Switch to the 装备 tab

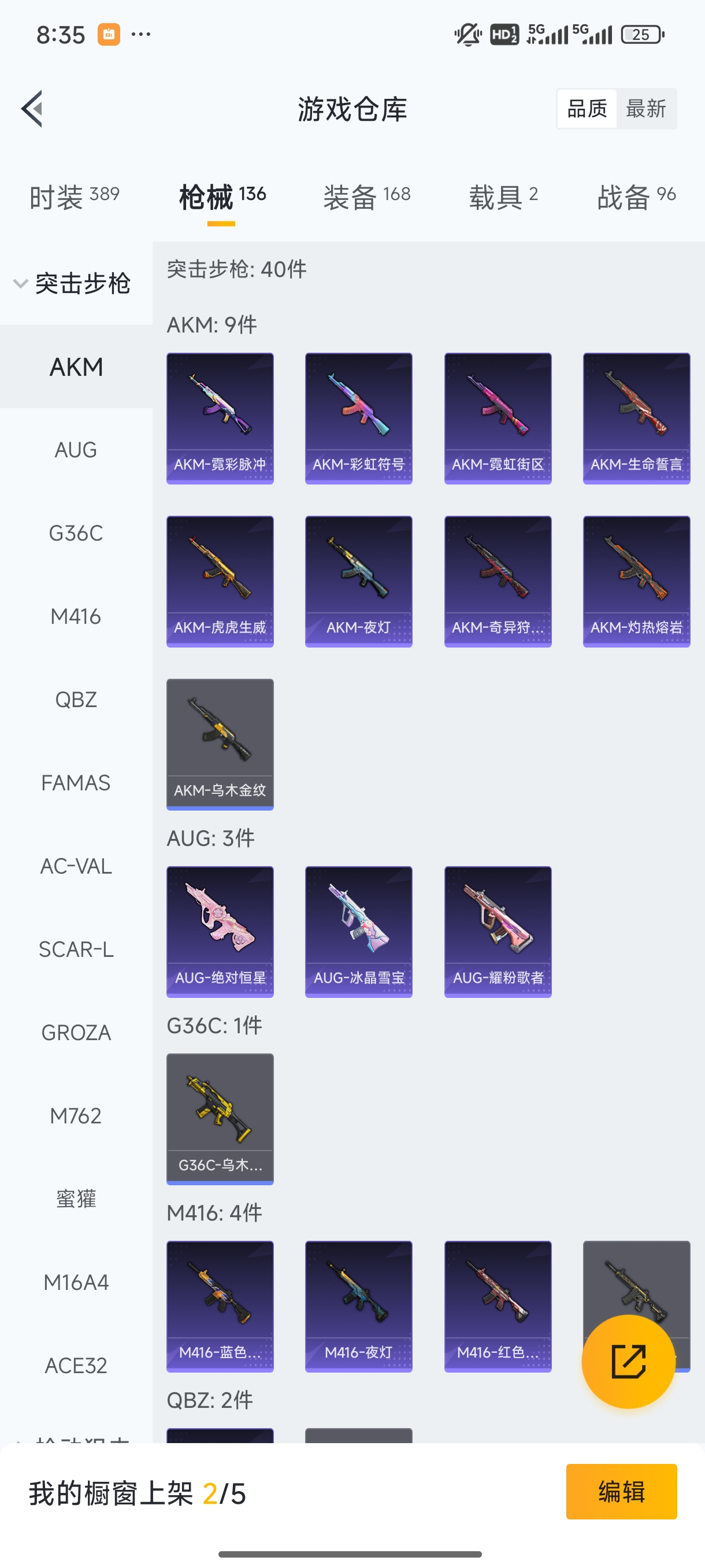pyautogui.click(x=367, y=197)
